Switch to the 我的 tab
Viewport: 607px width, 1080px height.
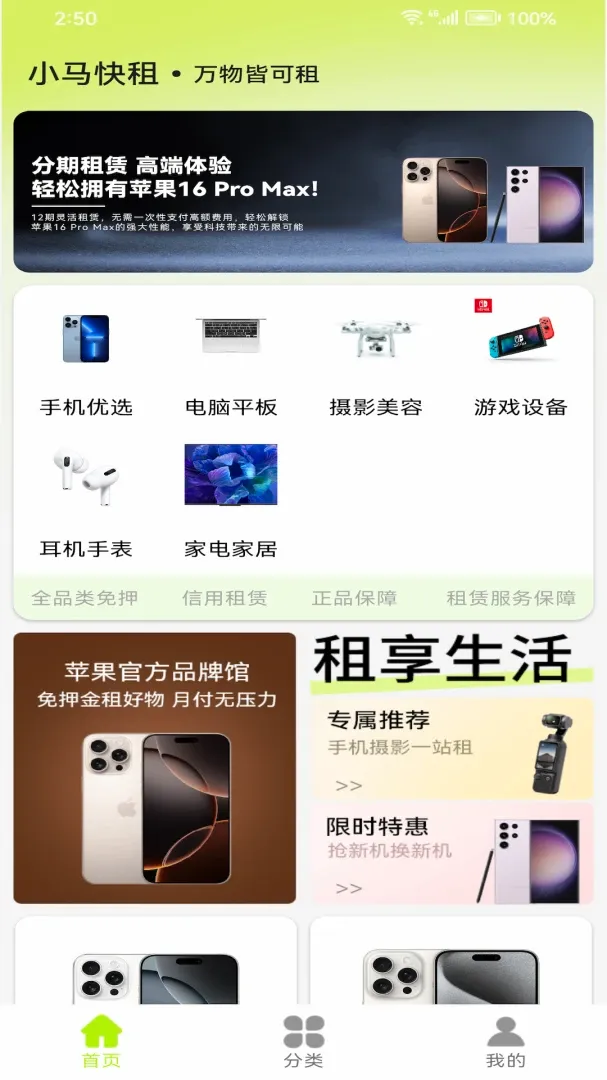tap(506, 1041)
